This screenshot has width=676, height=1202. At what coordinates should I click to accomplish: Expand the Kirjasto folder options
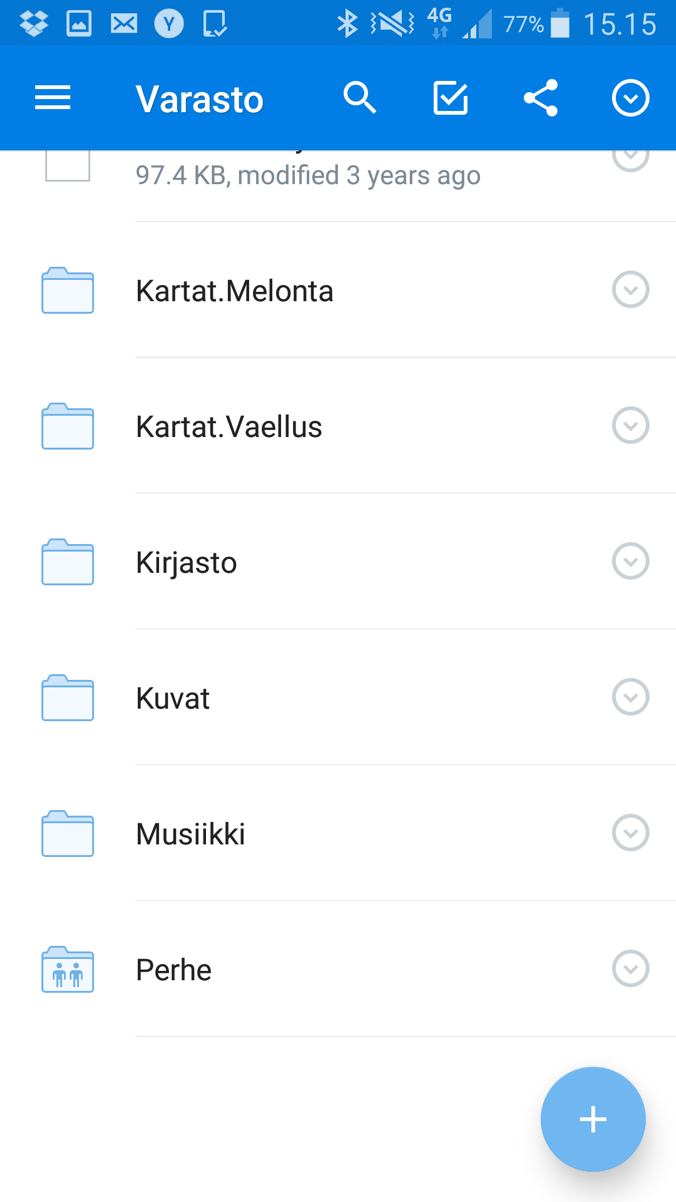(630, 562)
